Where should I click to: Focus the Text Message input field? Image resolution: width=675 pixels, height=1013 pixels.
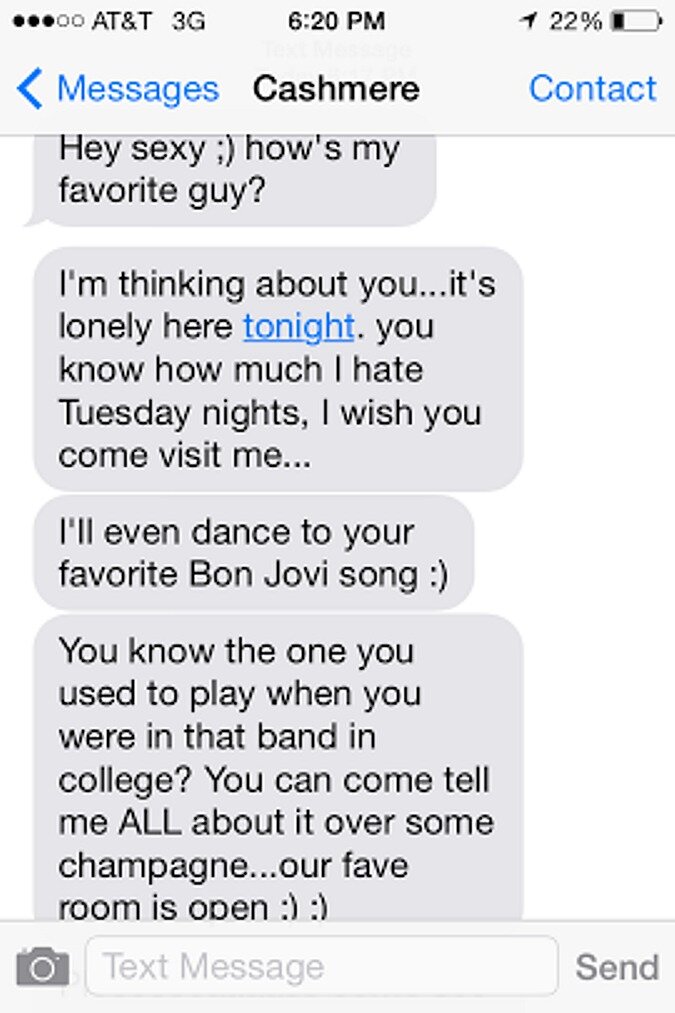(321, 966)
